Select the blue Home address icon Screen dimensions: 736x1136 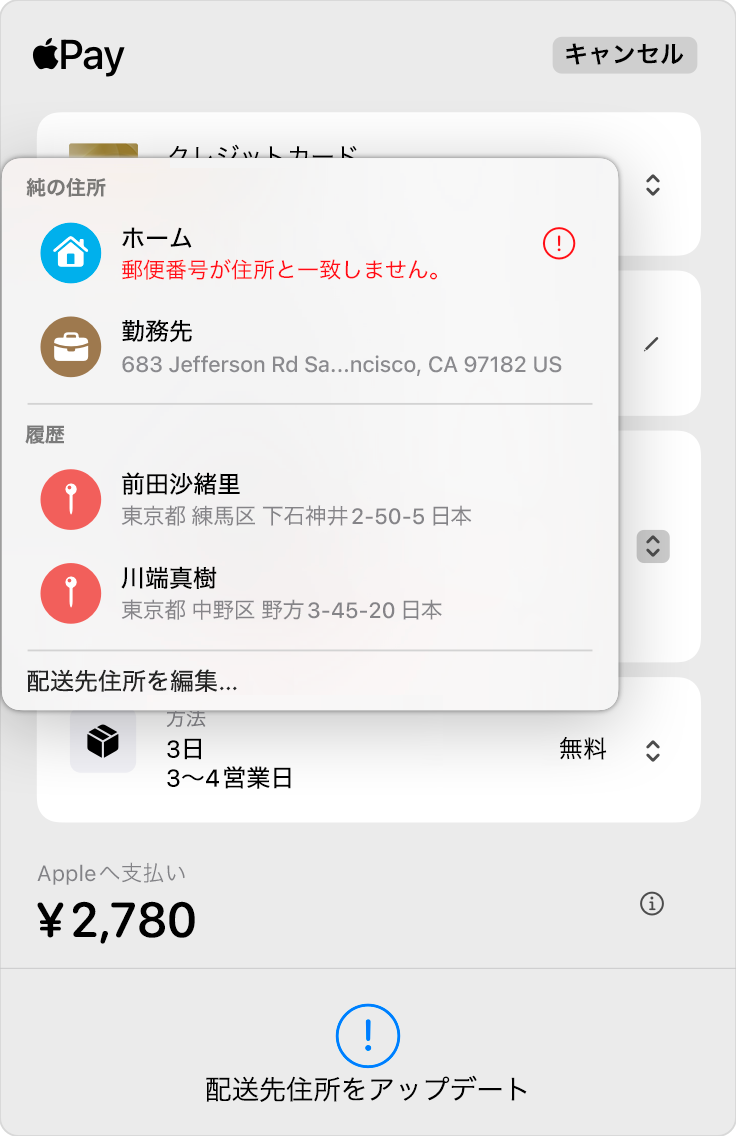point(70,252)
